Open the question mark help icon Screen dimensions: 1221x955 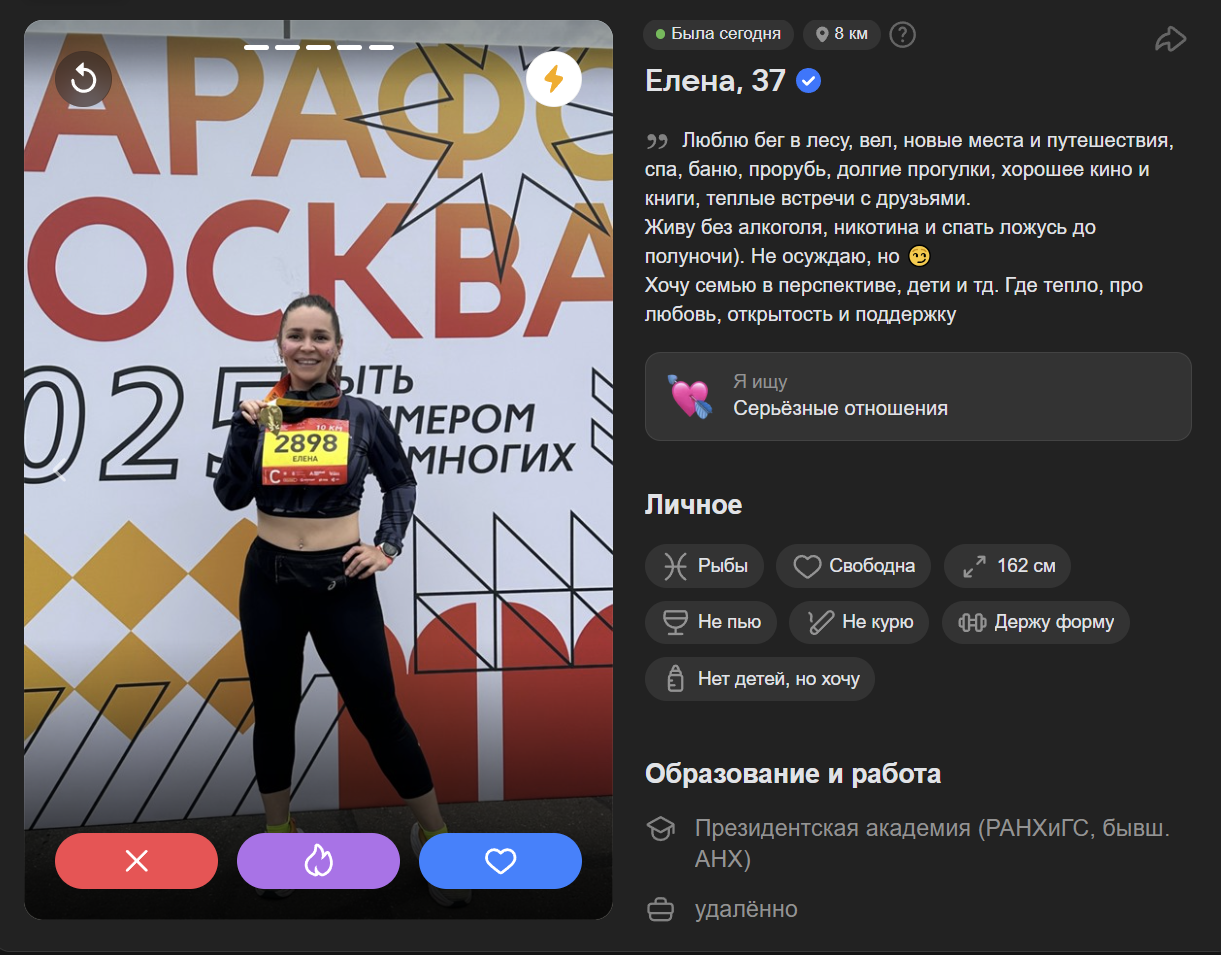pyautogui.click(x=902, y=35)
